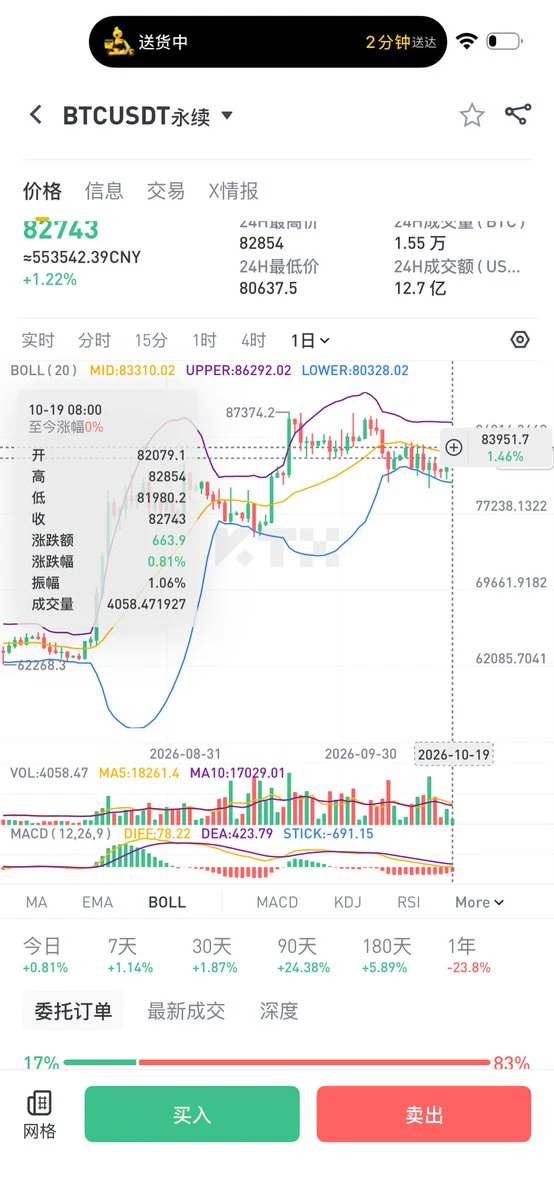Select the 15分 chart interval
The image size is (554, 1200).
coord(151,340)
